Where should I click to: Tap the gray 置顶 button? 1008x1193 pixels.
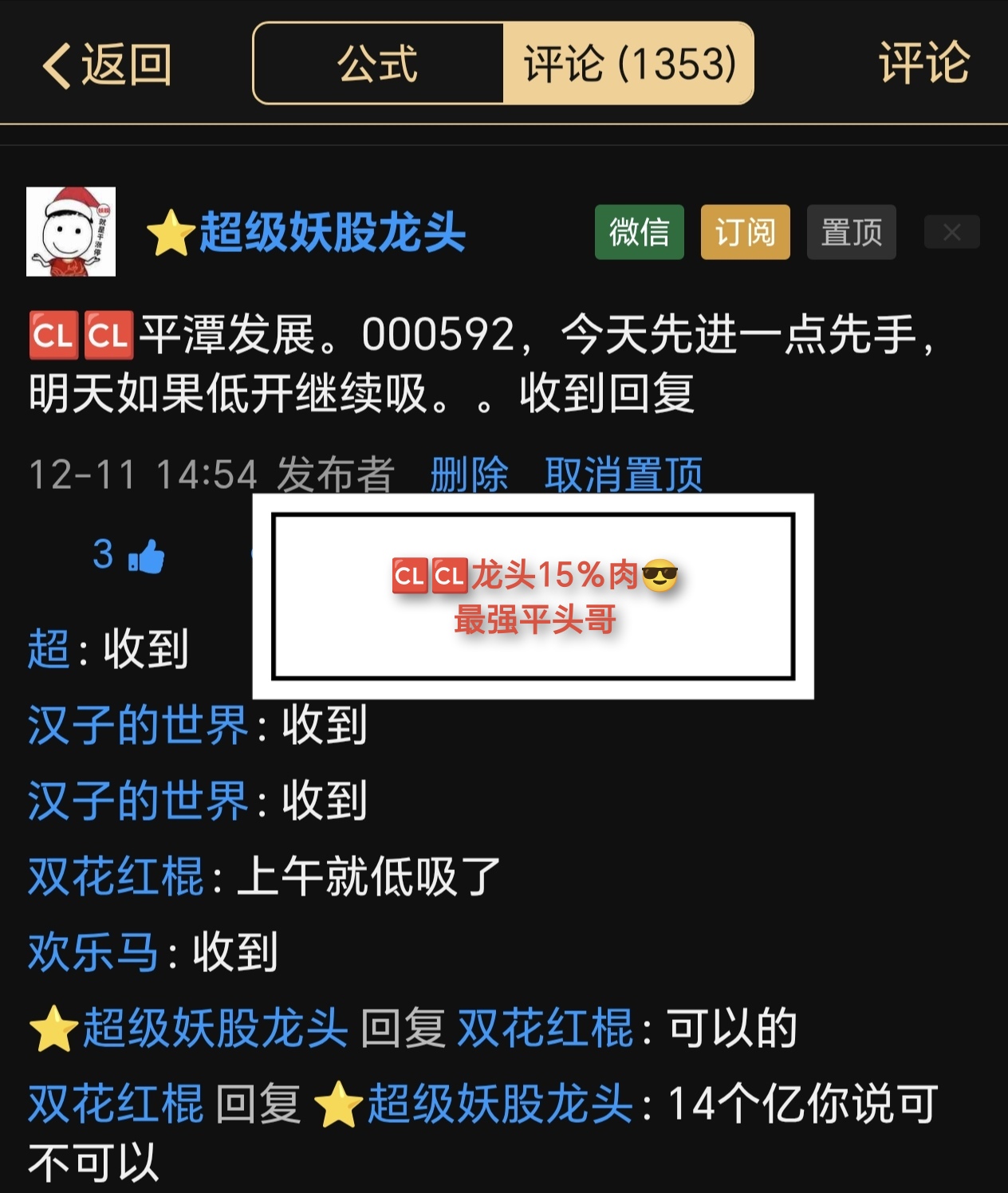[x=851, y=232]
